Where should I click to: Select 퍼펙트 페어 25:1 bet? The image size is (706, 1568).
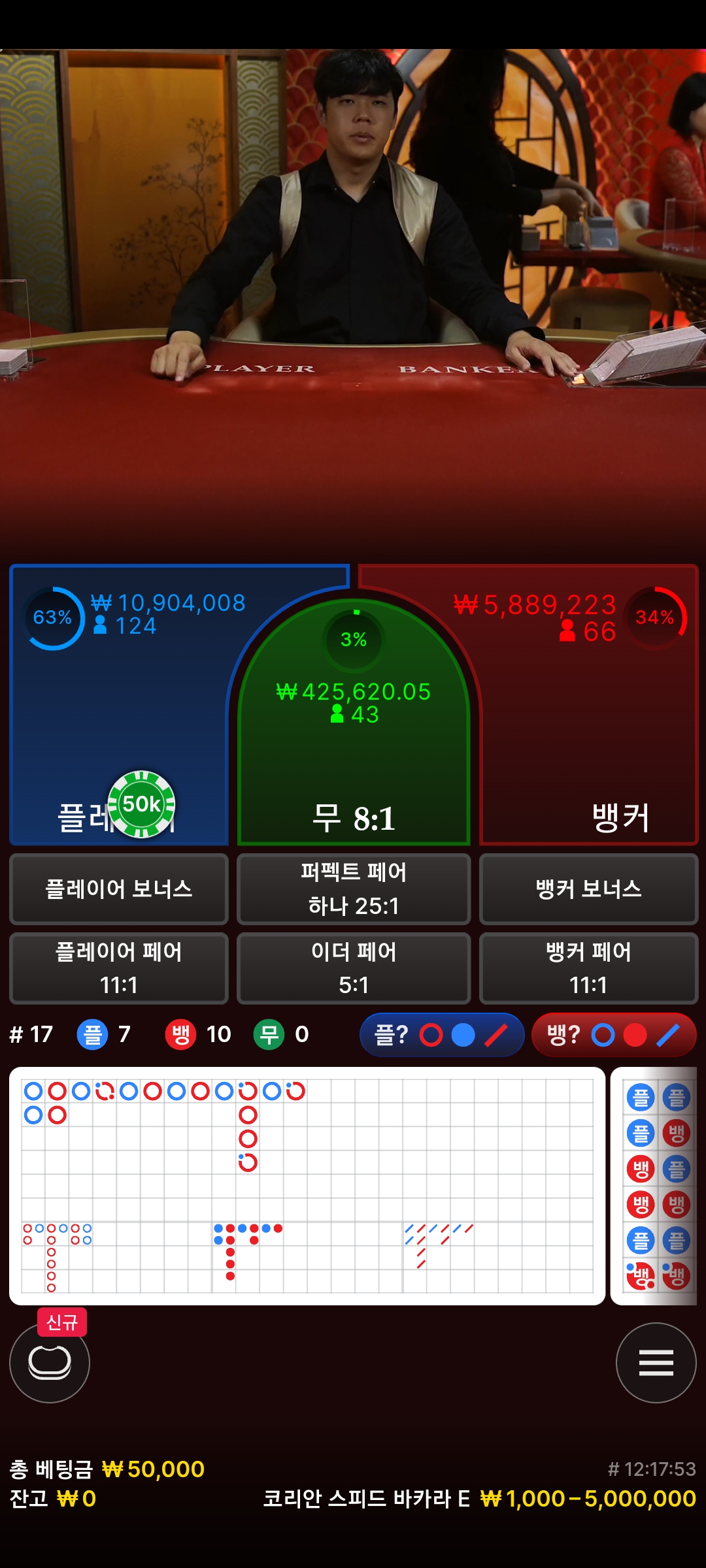pos(354,889)
